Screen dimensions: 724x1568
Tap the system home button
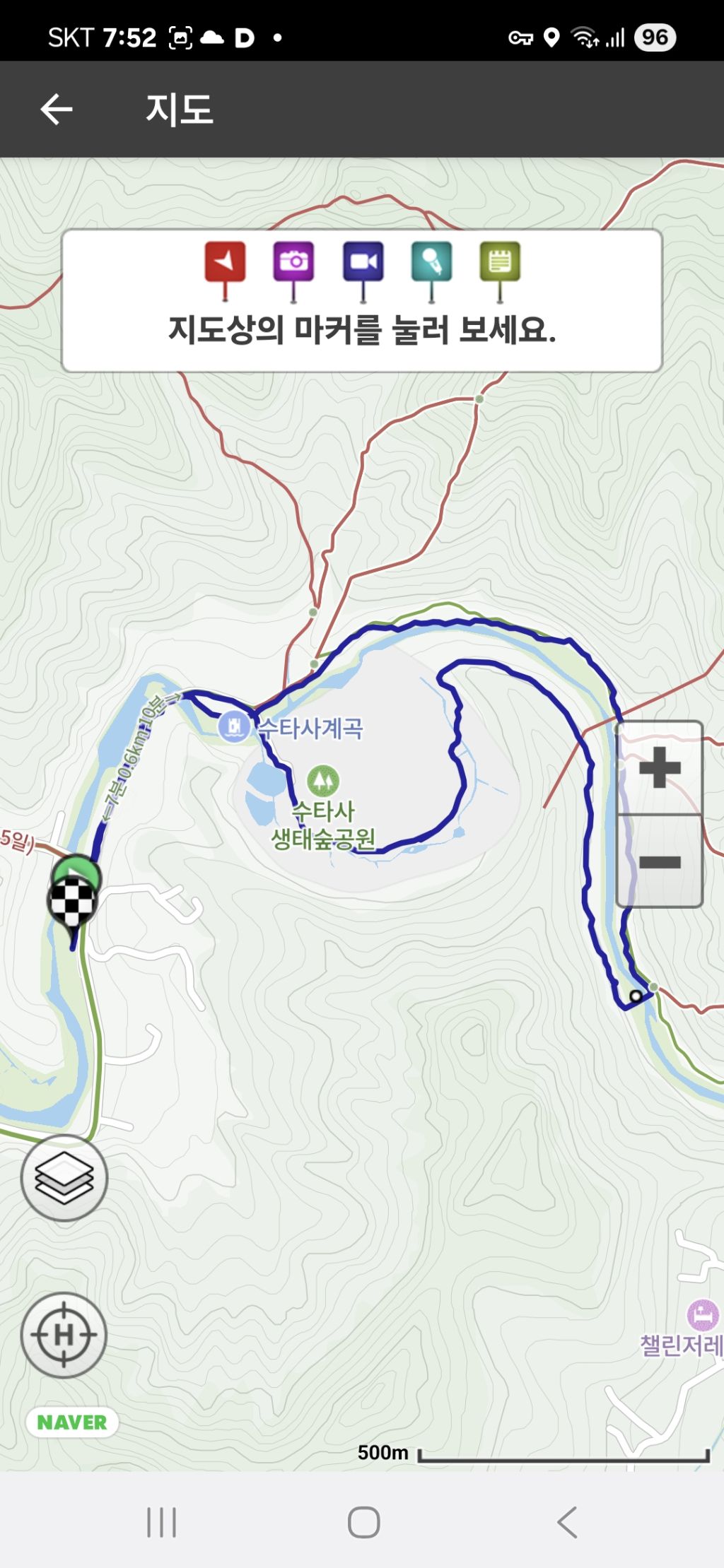(x=363, y=1522)
